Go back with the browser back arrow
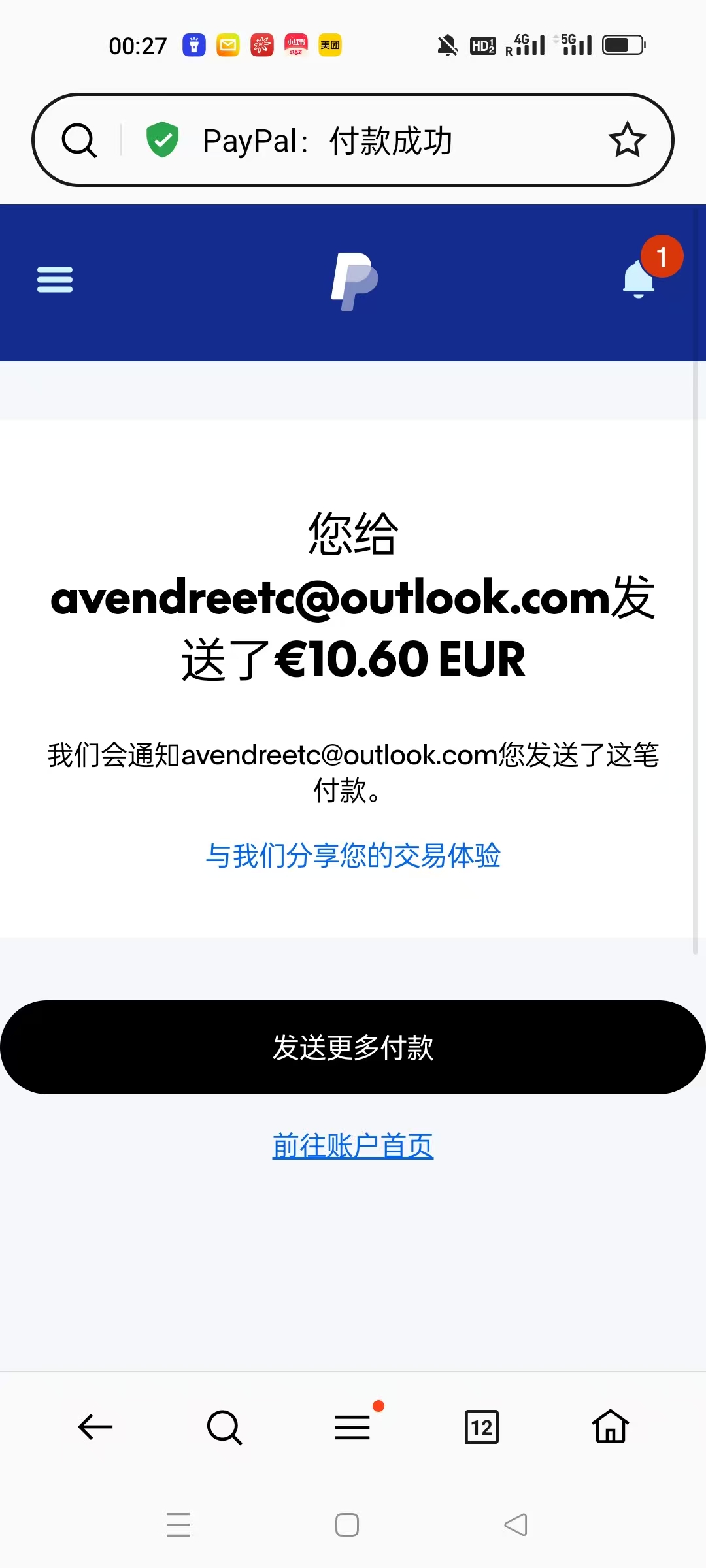The image size is (706, 1568). 95,1427
